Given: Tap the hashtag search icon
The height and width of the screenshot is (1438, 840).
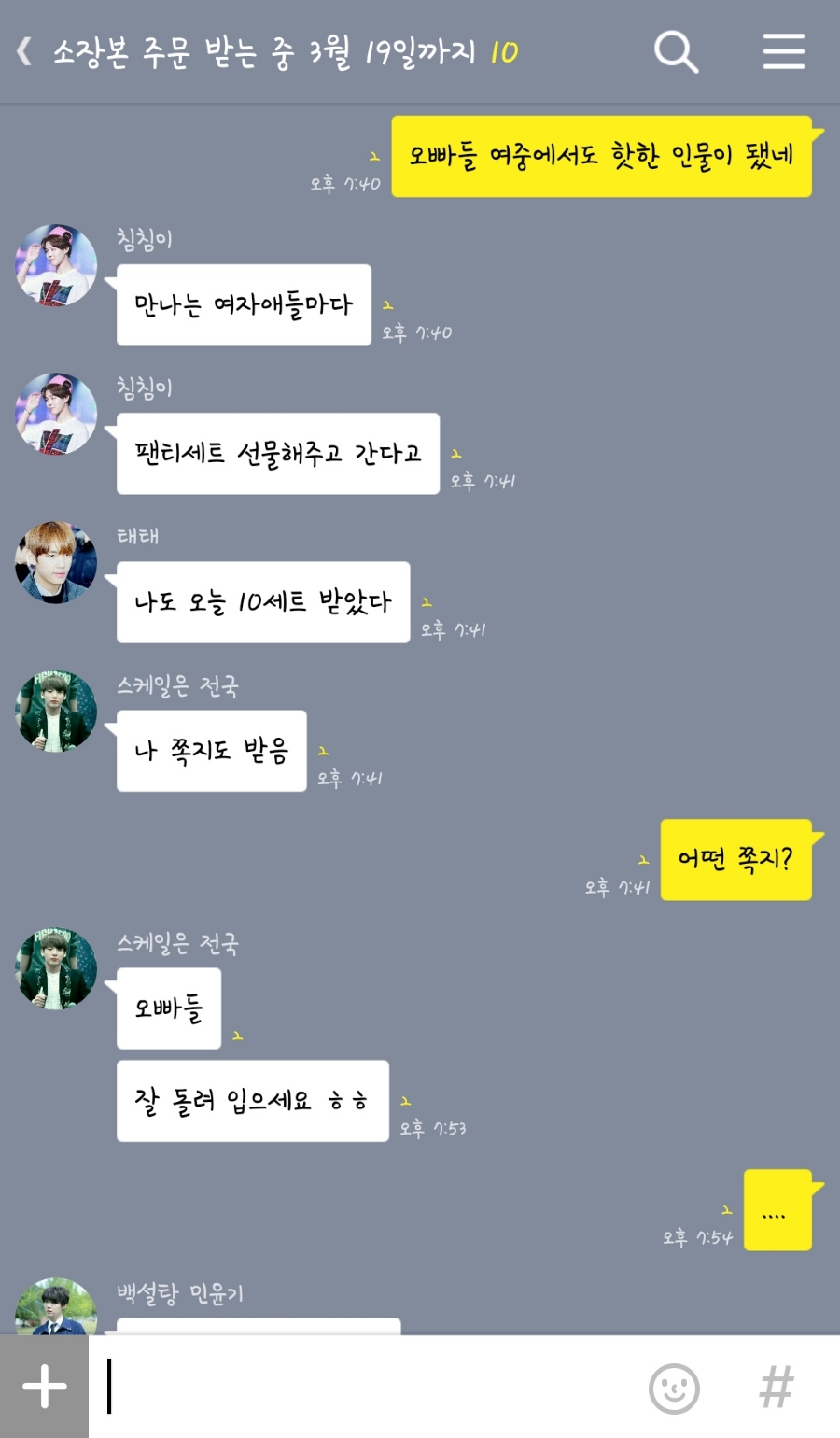Looking at the screenshot, I should (x=777, y=1388).
